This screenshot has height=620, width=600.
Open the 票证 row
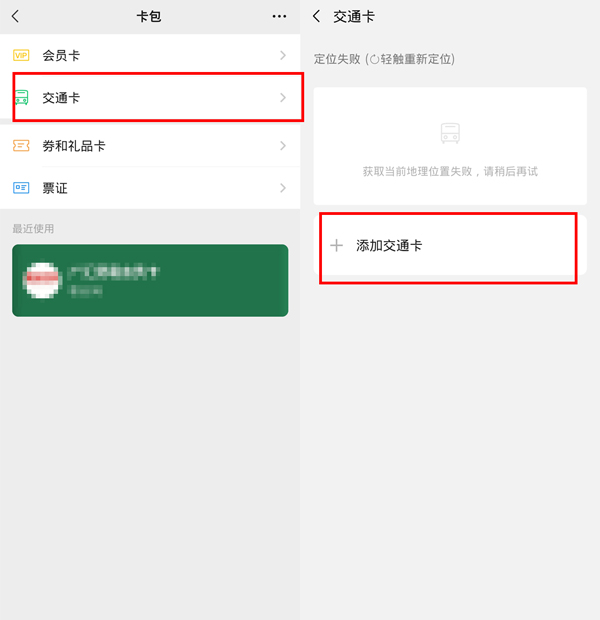(150, 188)
